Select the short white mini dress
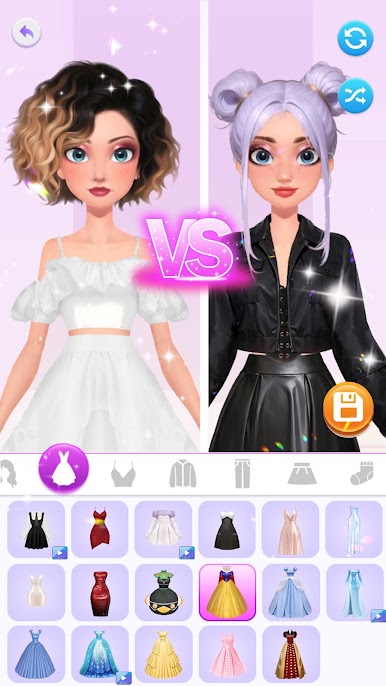Viewport: 386px width, 686px height. click(x=36, y=592)
